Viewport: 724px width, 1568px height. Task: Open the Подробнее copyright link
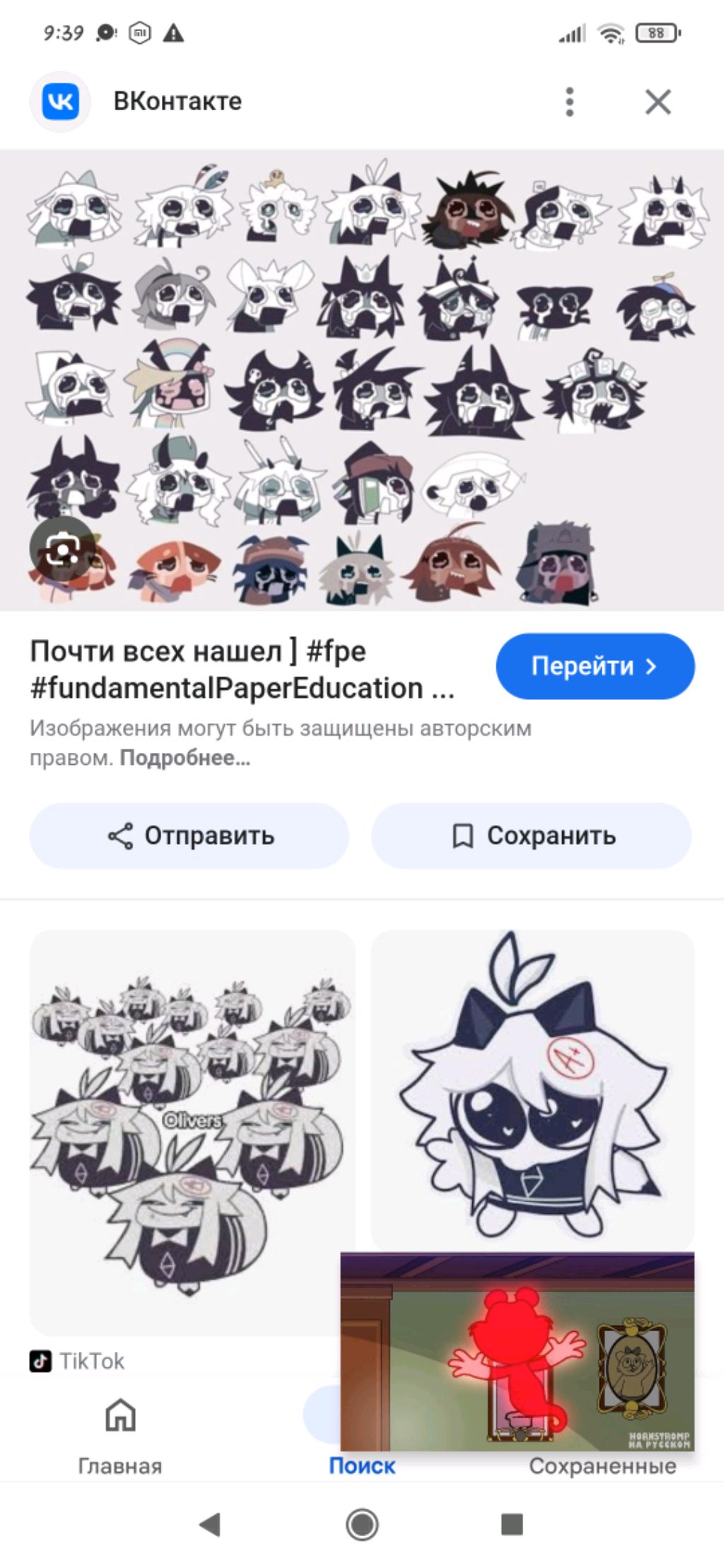click(185, 759)
